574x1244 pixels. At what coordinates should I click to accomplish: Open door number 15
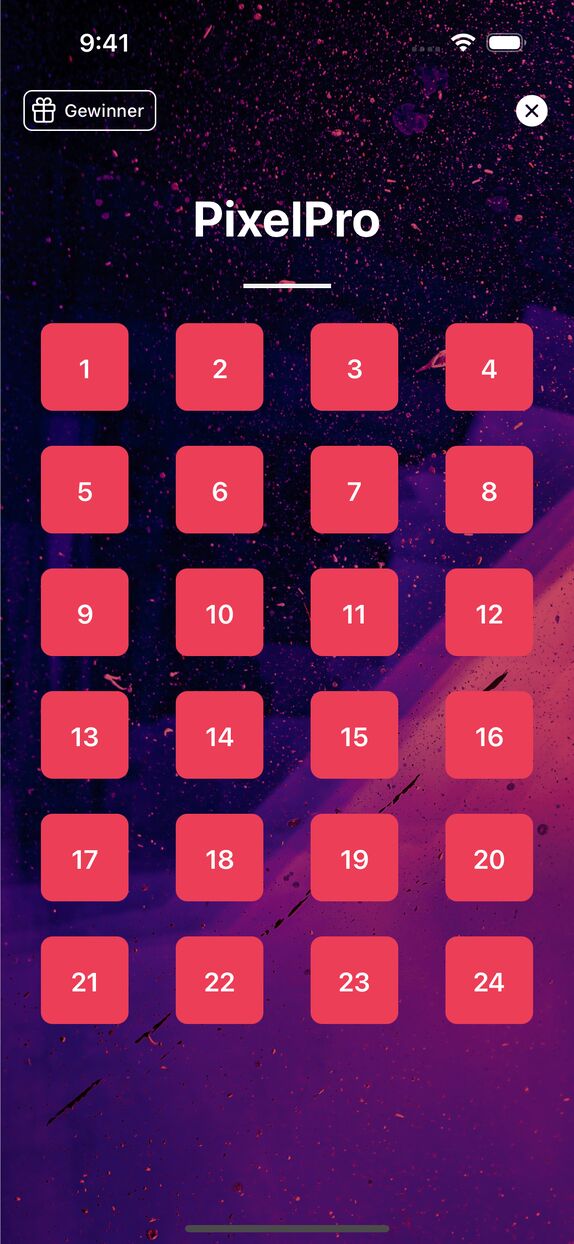tap(354, 735)
